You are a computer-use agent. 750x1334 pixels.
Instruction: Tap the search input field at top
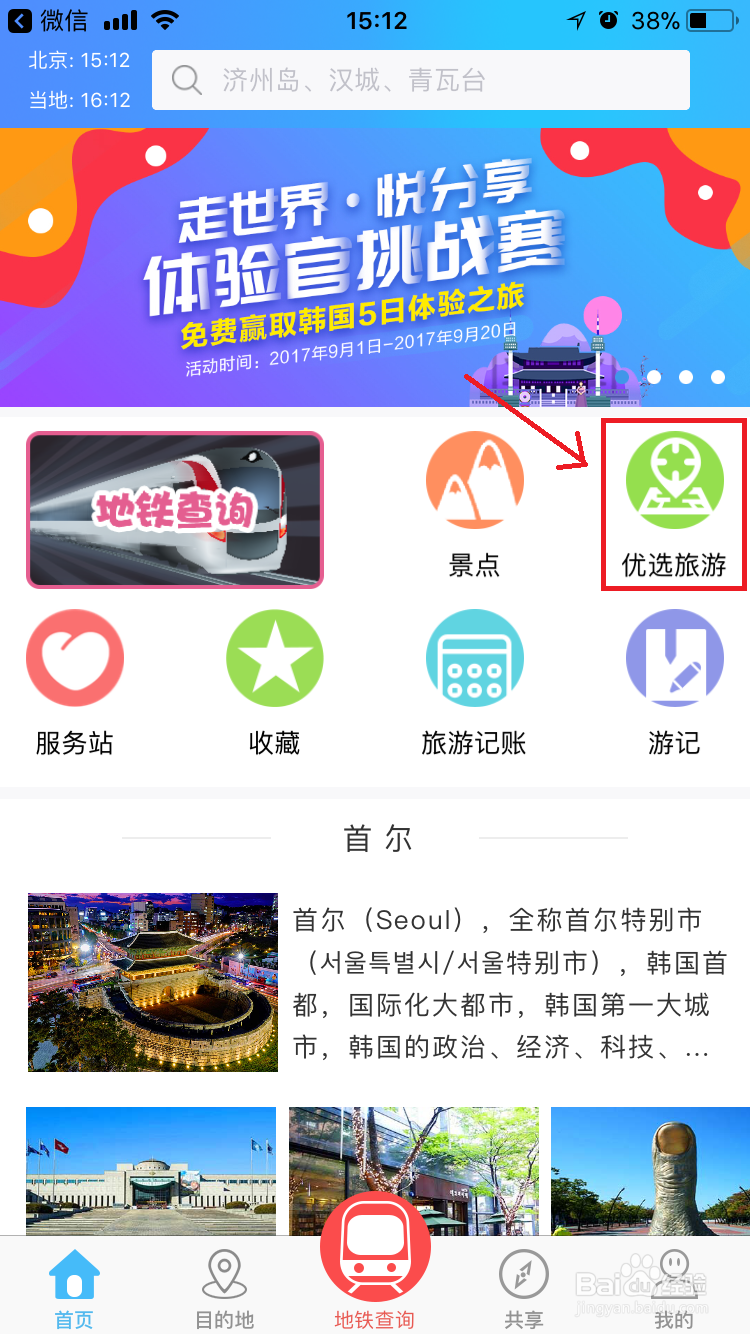point(420,80)
